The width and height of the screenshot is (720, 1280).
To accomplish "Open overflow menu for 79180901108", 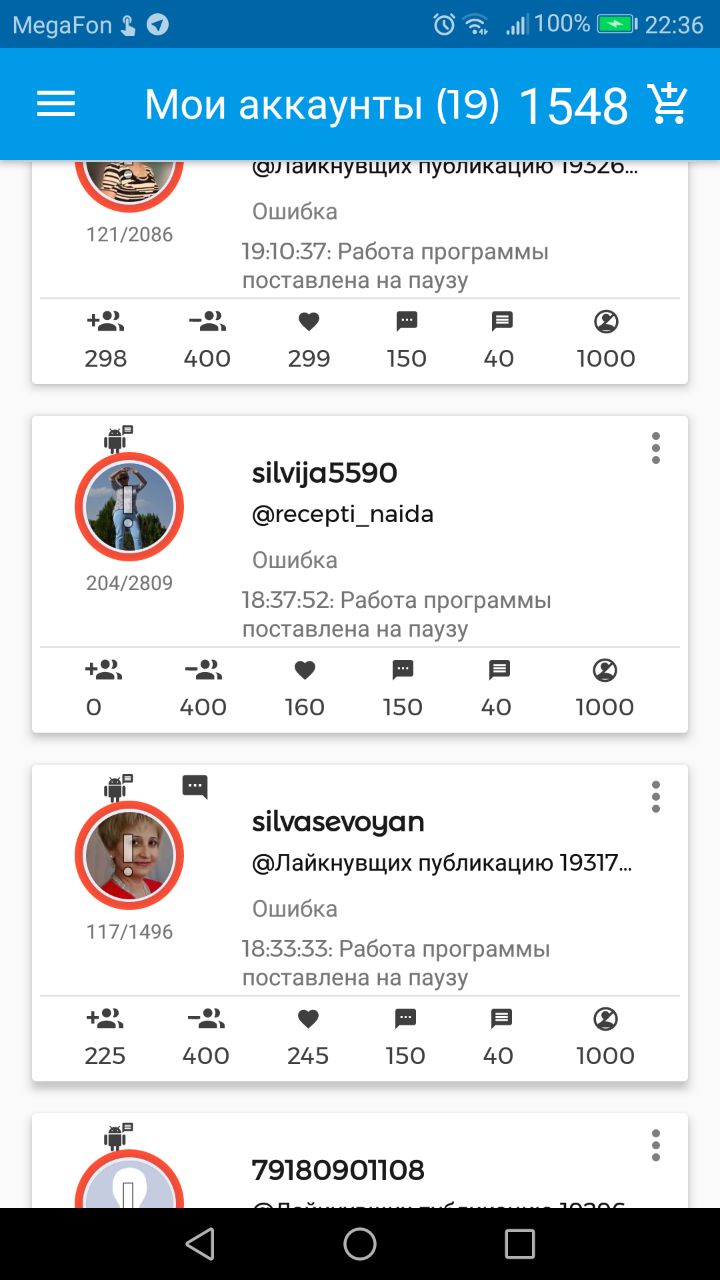I will (x=656, y=1145).
